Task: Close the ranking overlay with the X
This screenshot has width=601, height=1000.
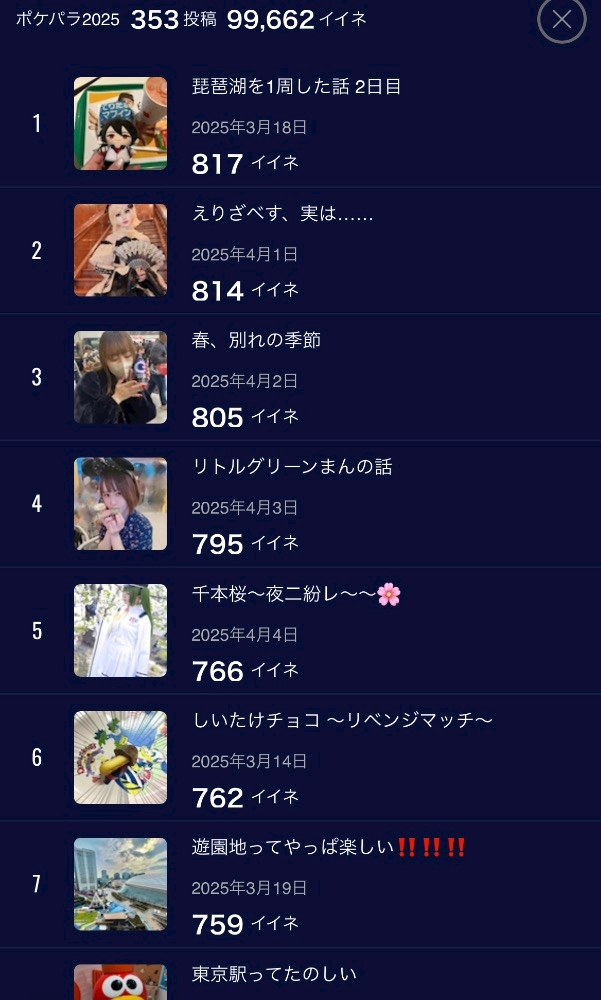Action: pyautogui.click(x=561, y=20)
